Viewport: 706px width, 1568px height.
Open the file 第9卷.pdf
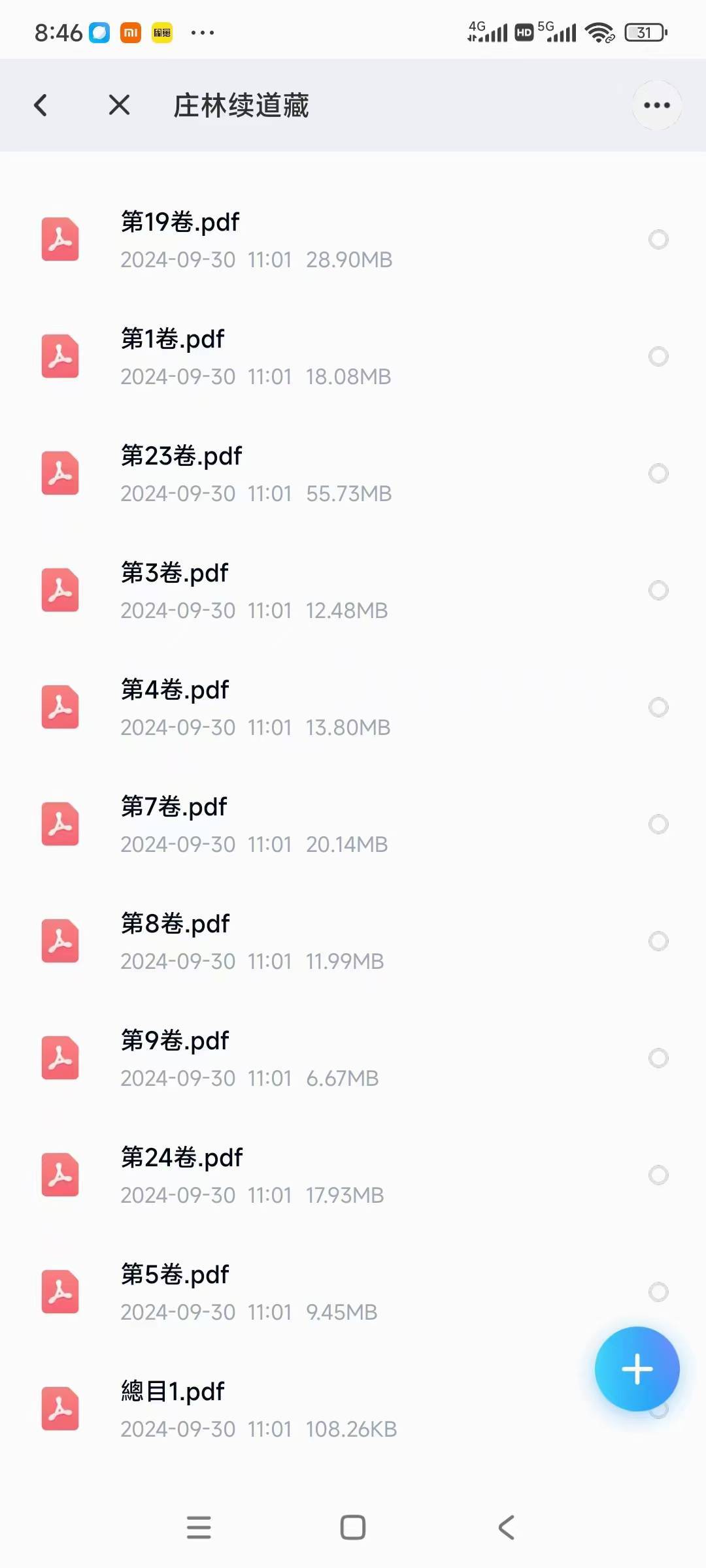pos(175,1041)
